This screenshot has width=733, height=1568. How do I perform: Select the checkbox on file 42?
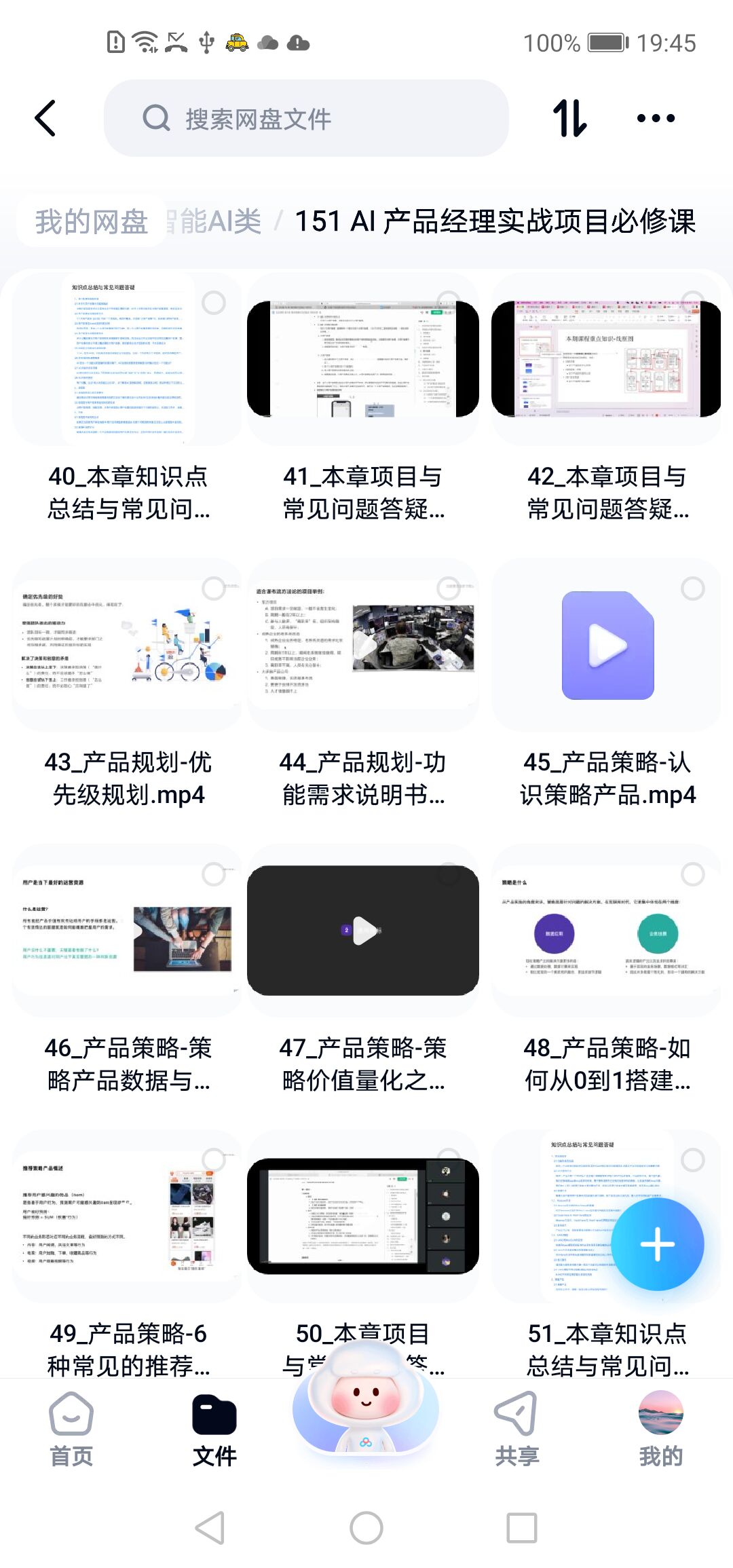pyautogui.click(x=692, y=303)
